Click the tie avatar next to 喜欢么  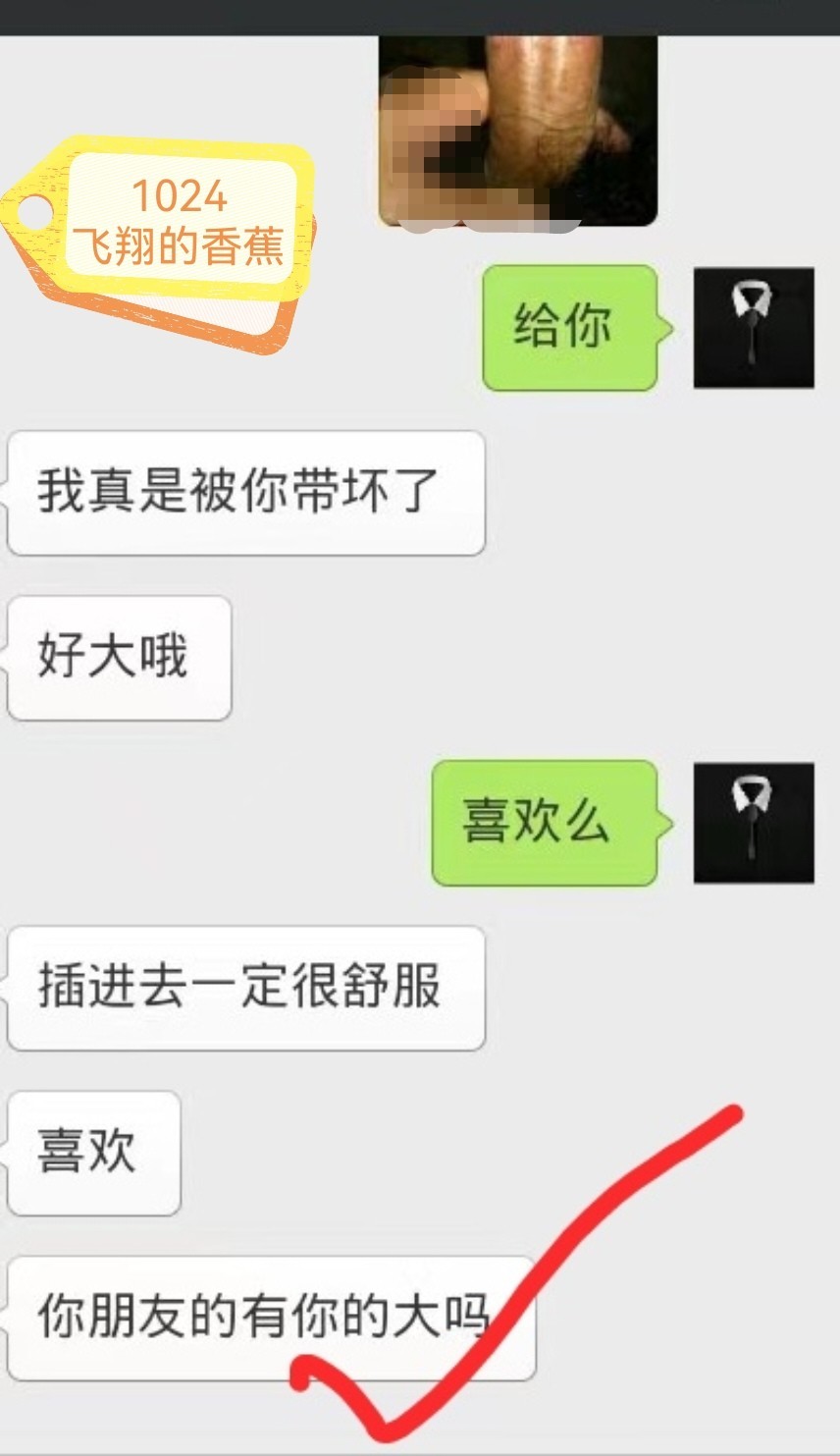754,824
